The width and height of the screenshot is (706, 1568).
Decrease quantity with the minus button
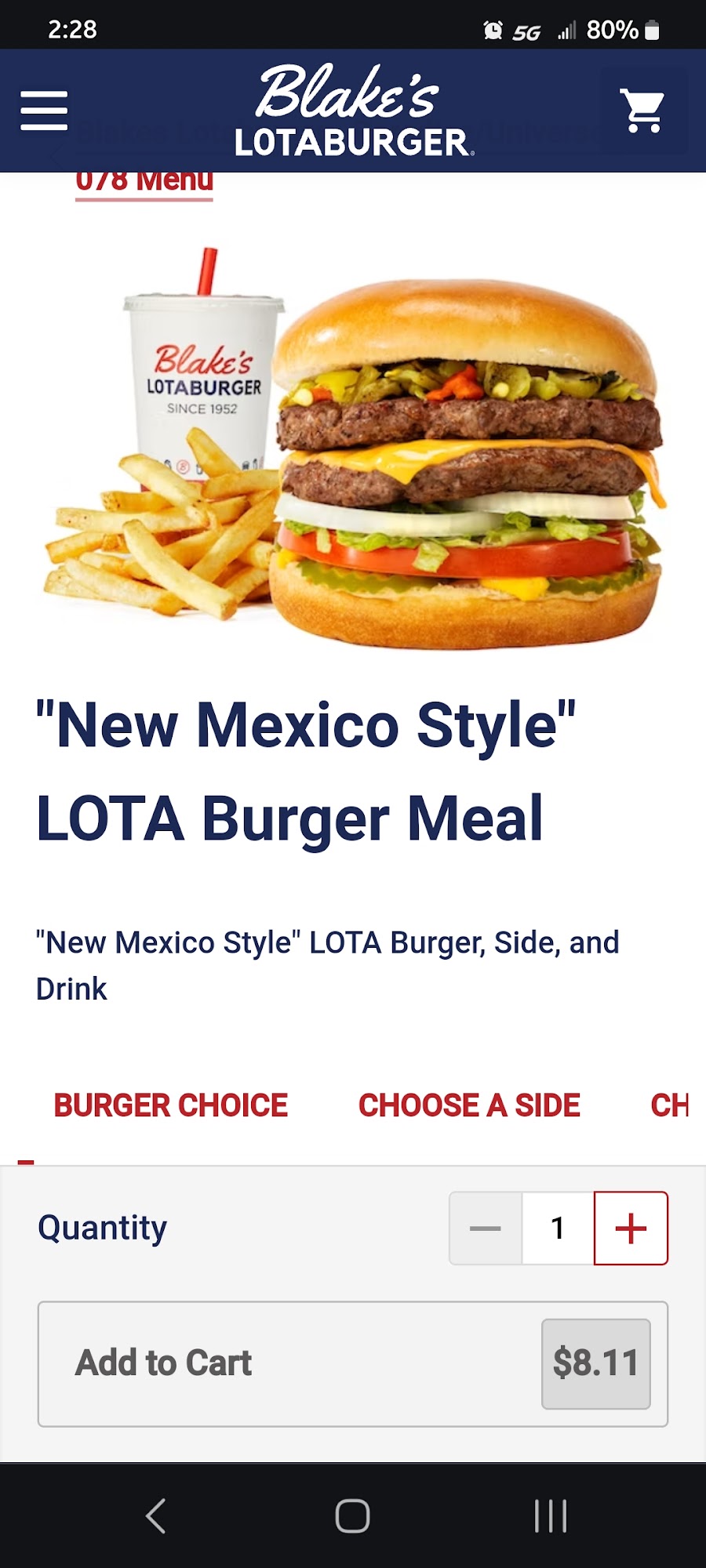click(486, 1228)
